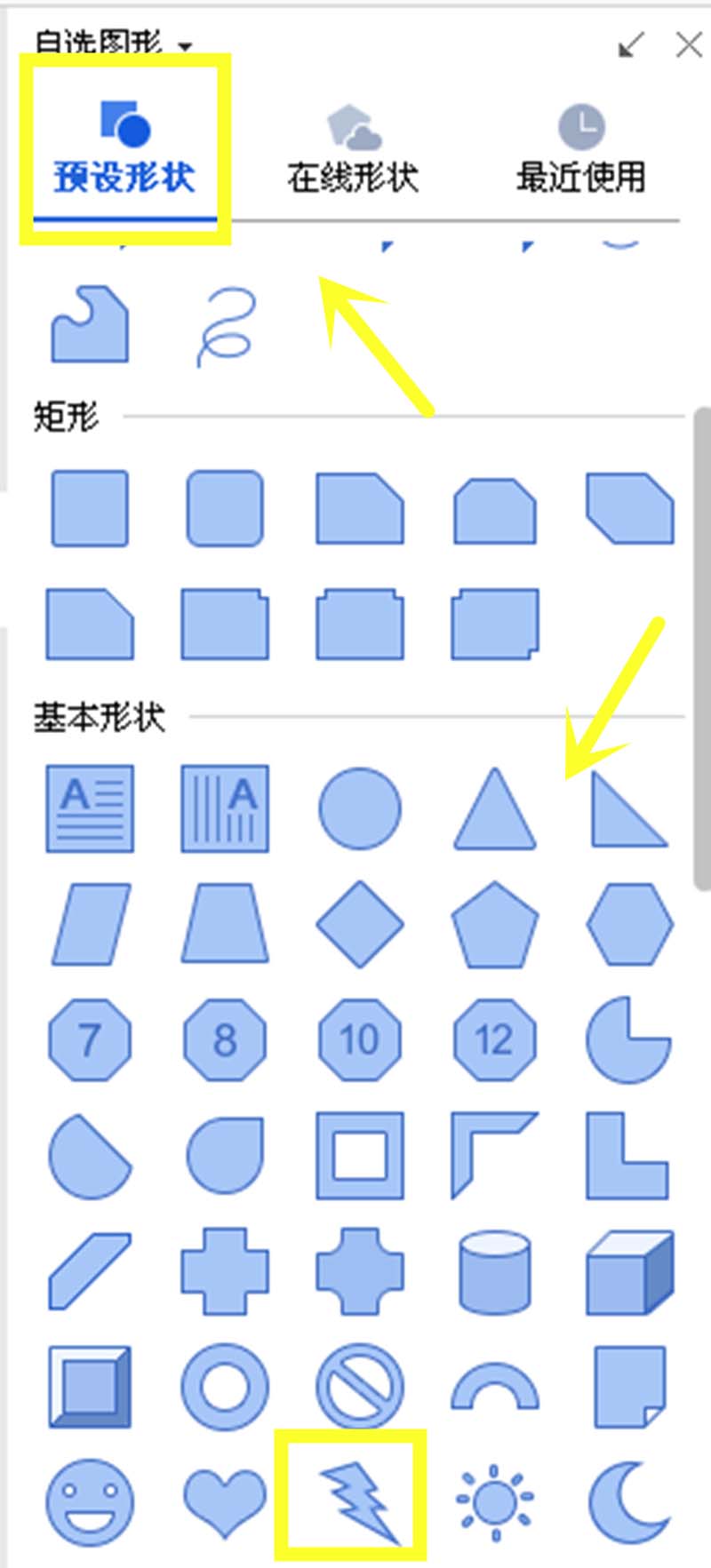Insert the horizontal text box shape
This screenshot has width=711, height=1568.
coord(90,809)
